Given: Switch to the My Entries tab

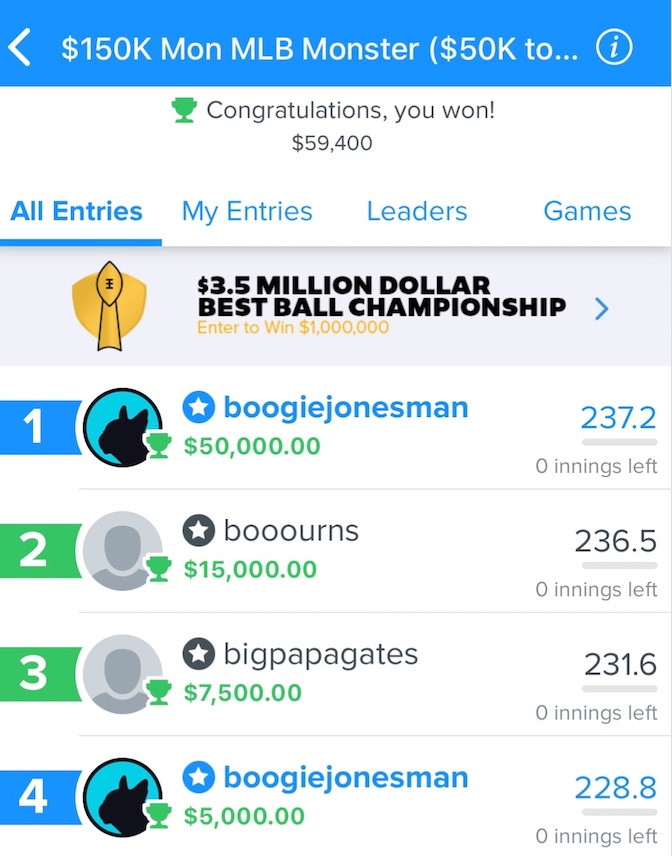Looking at the screenshot, I should coord(247,212).
